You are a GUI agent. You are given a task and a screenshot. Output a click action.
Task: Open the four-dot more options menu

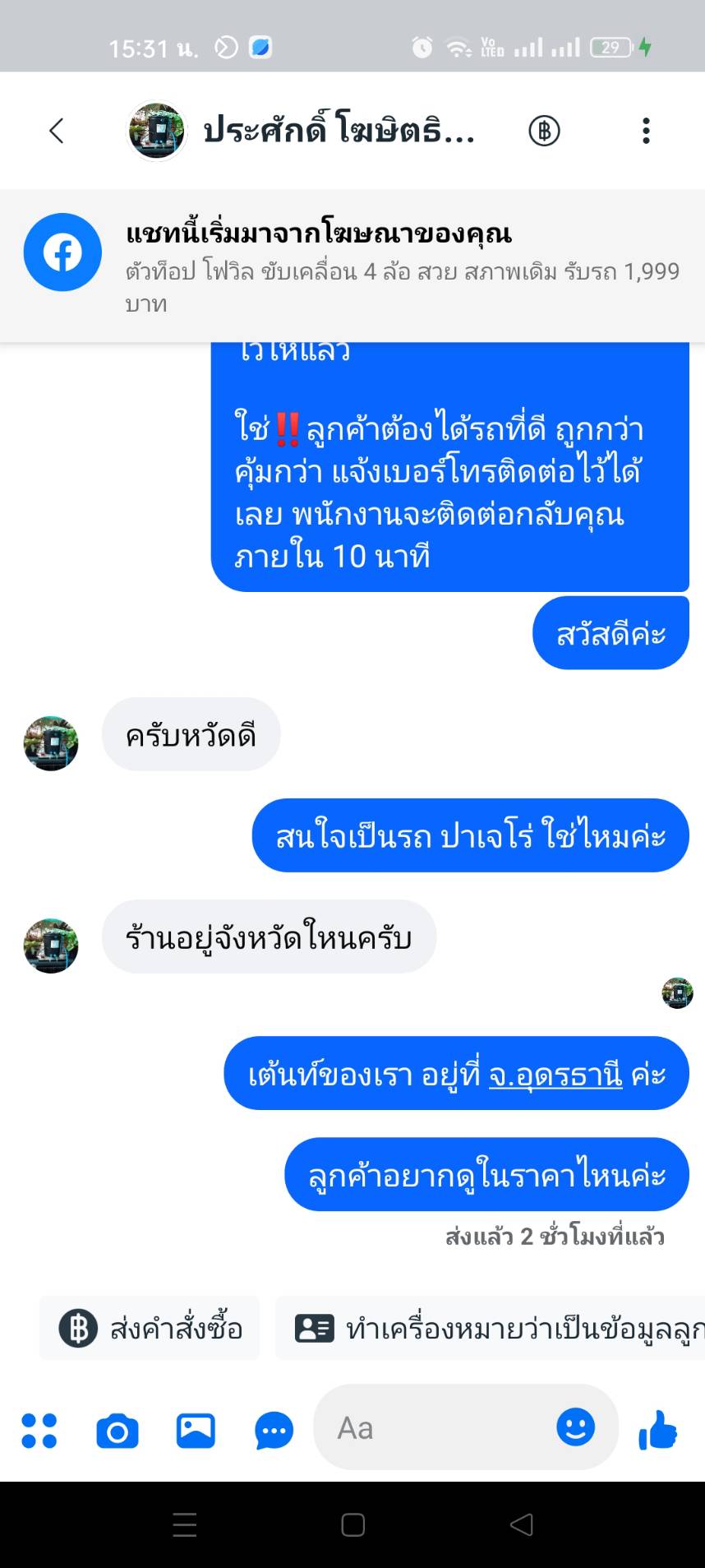click(39, 1431)
